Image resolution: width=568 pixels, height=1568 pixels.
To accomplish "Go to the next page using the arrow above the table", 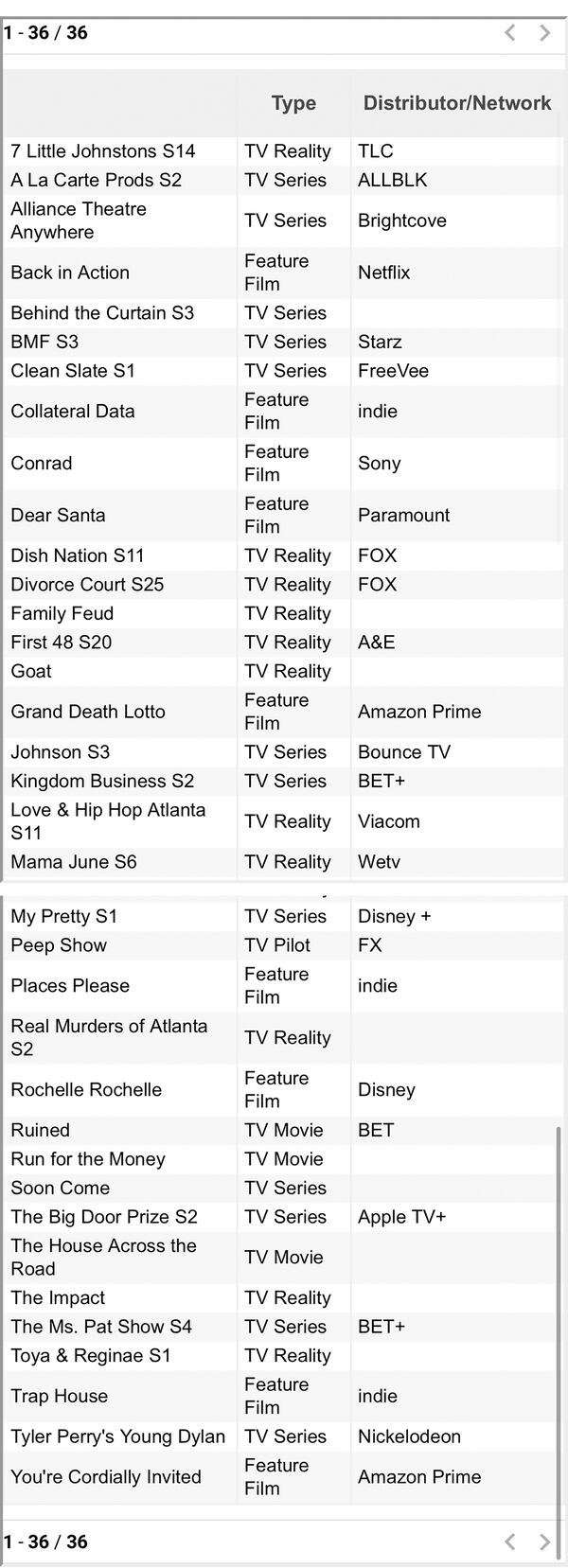I will pyautogui.click(x=544, y=33).
